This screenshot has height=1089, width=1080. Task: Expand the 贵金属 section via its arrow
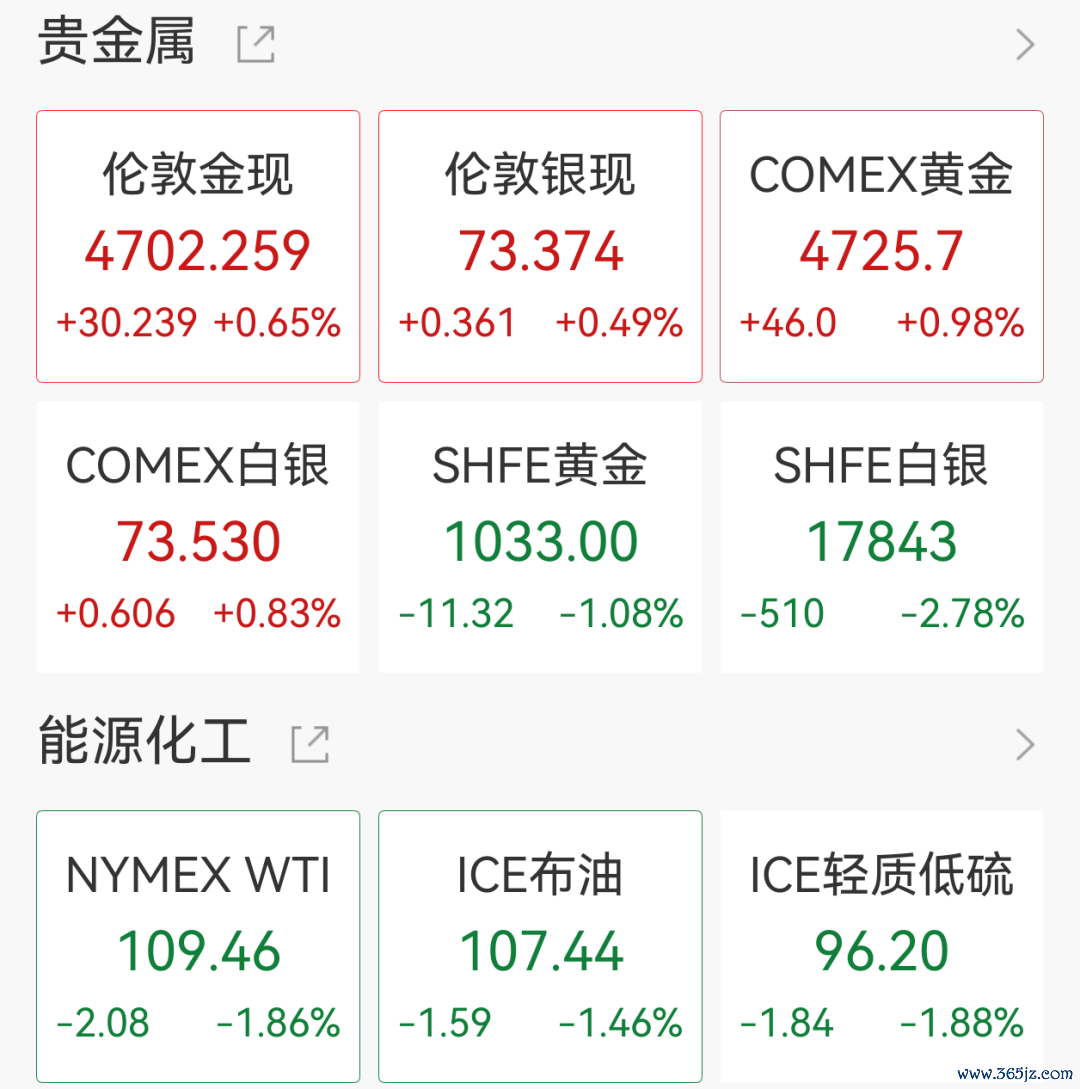(1025, 44)
